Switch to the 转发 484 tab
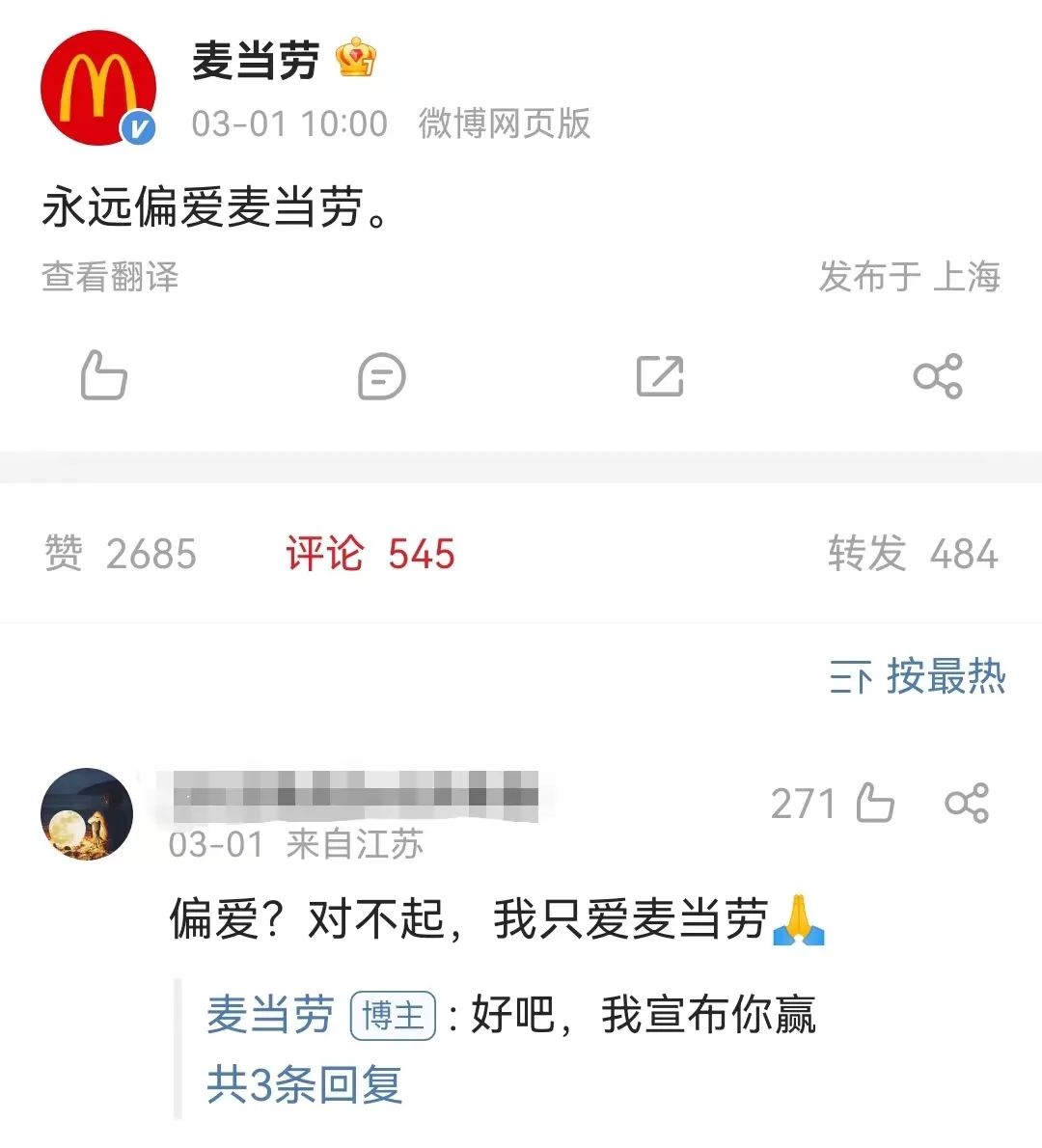 (912, 554)
